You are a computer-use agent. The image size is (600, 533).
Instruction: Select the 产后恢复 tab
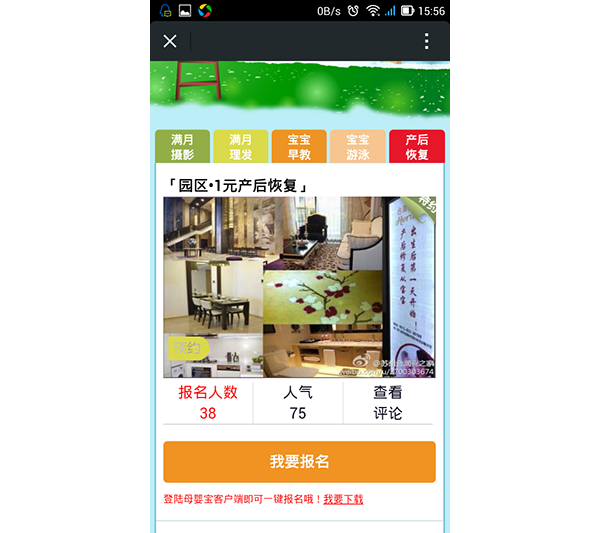pos(417,147)
